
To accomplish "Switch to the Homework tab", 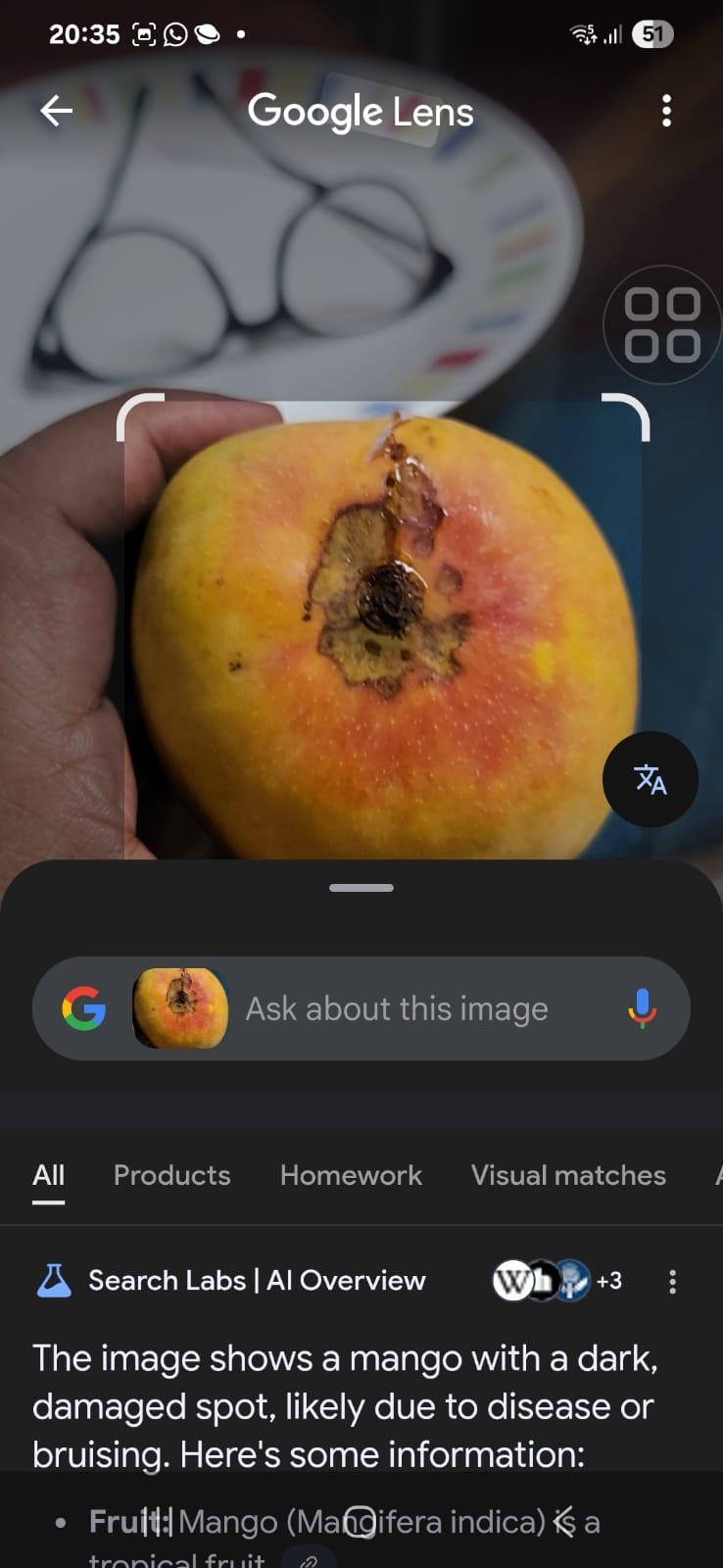I will [x=351, y=1175].
